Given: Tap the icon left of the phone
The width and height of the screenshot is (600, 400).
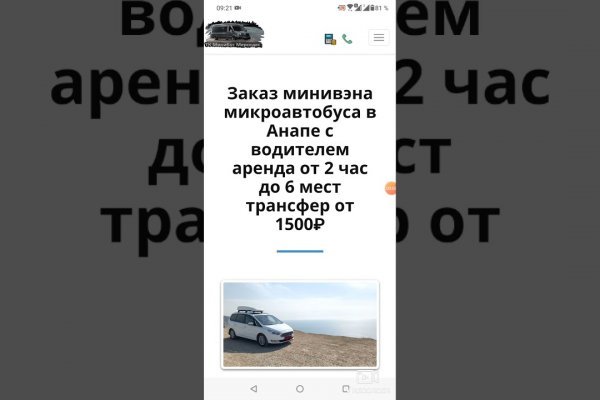Looking at the screenshot, I should [x=329, y=39].
